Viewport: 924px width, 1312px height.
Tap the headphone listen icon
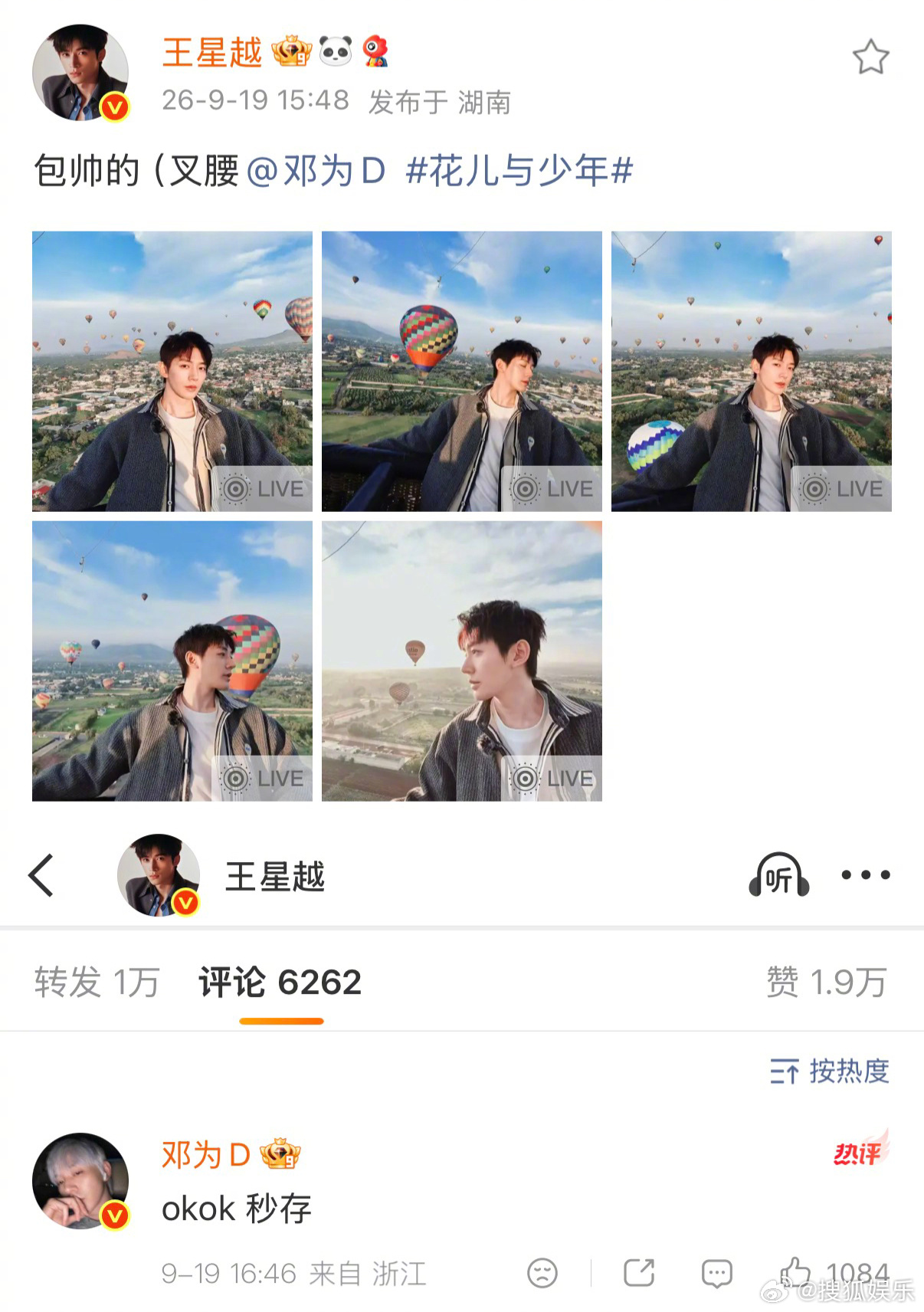tap(778, 875)
